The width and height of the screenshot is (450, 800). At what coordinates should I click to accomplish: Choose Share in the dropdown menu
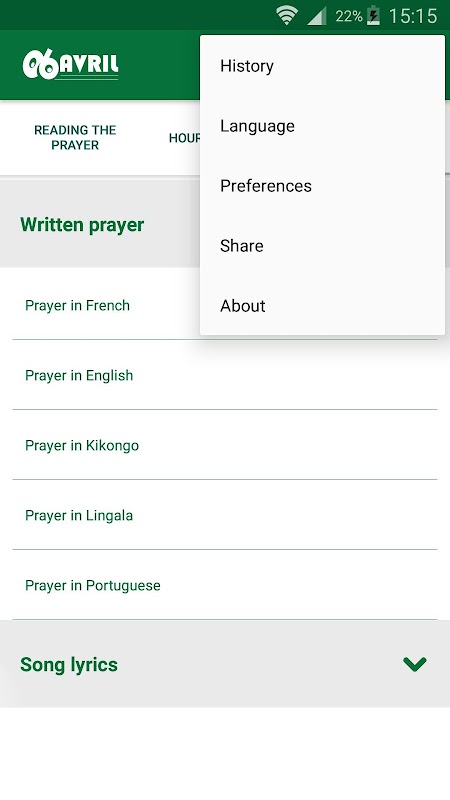coord(322,246)
